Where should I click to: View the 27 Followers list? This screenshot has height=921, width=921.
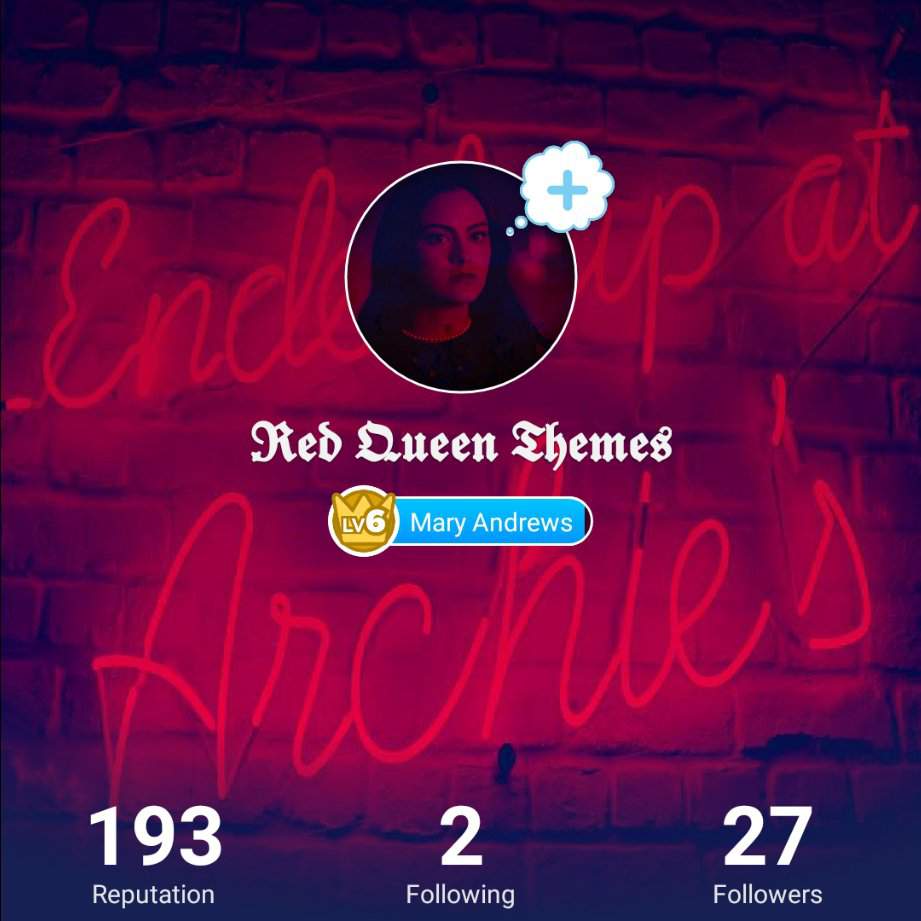click(767, 856)
